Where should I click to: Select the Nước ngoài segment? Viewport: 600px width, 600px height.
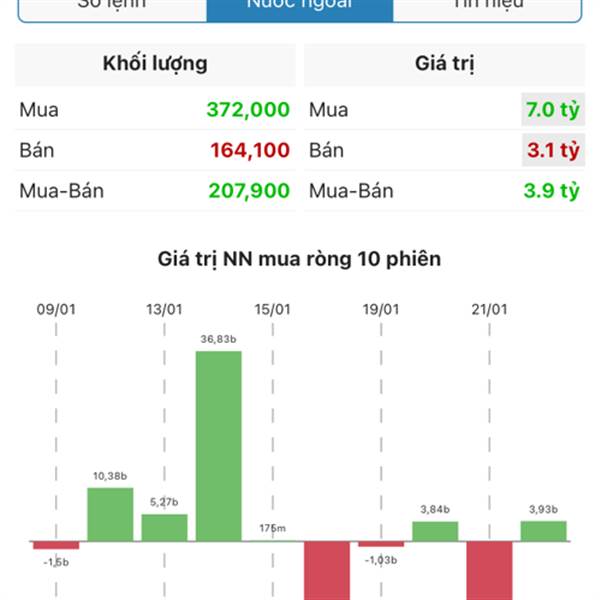click(300, 6)
